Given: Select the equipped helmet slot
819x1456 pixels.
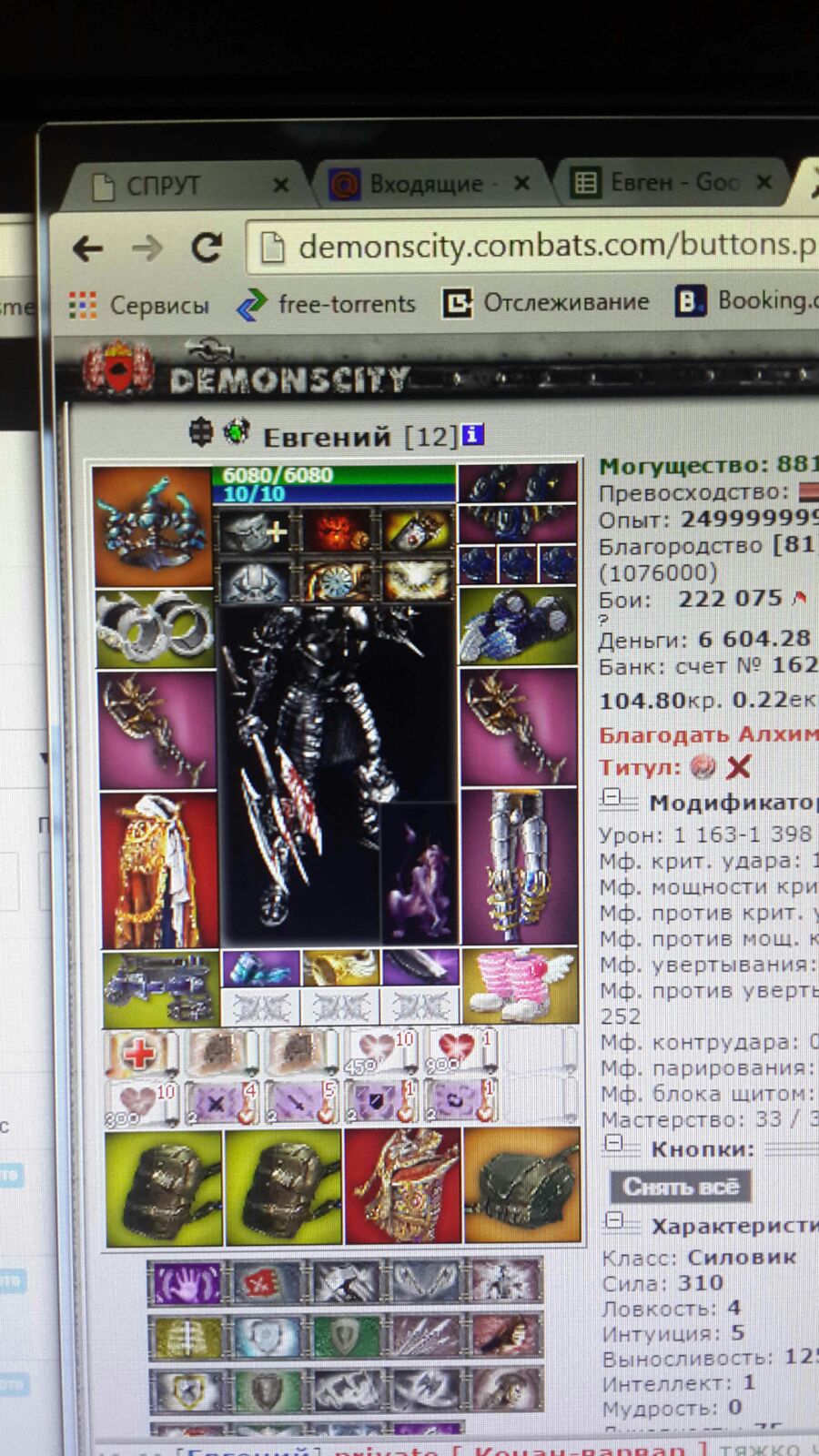Looking at the screenshot, I should coord(153,526).
